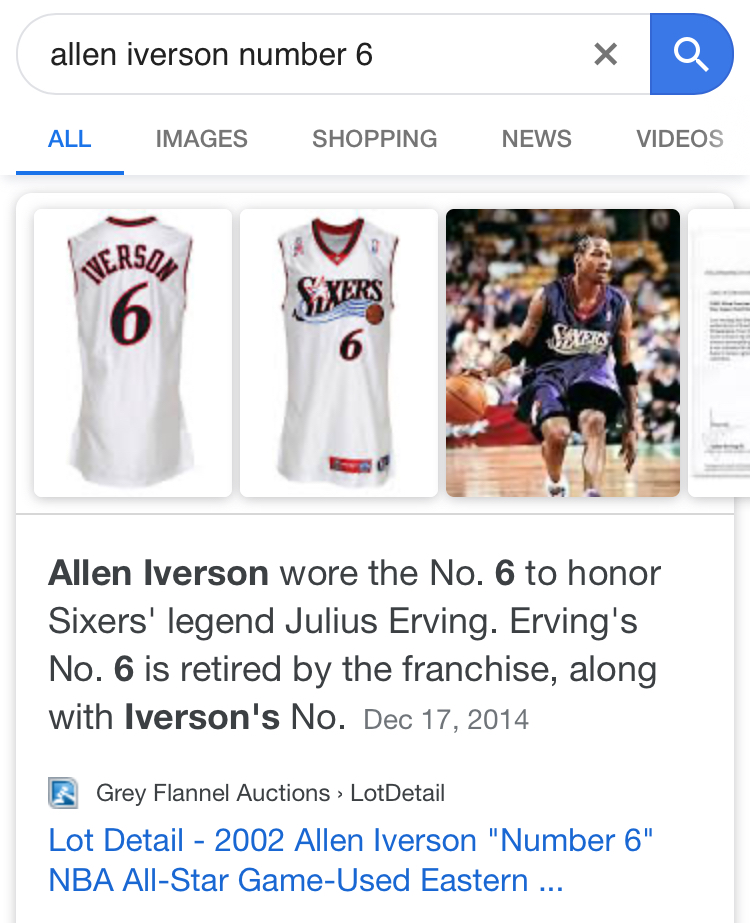Go to the Videos tab
Viewport: 750px width, 923px height.
click(679, 139)
